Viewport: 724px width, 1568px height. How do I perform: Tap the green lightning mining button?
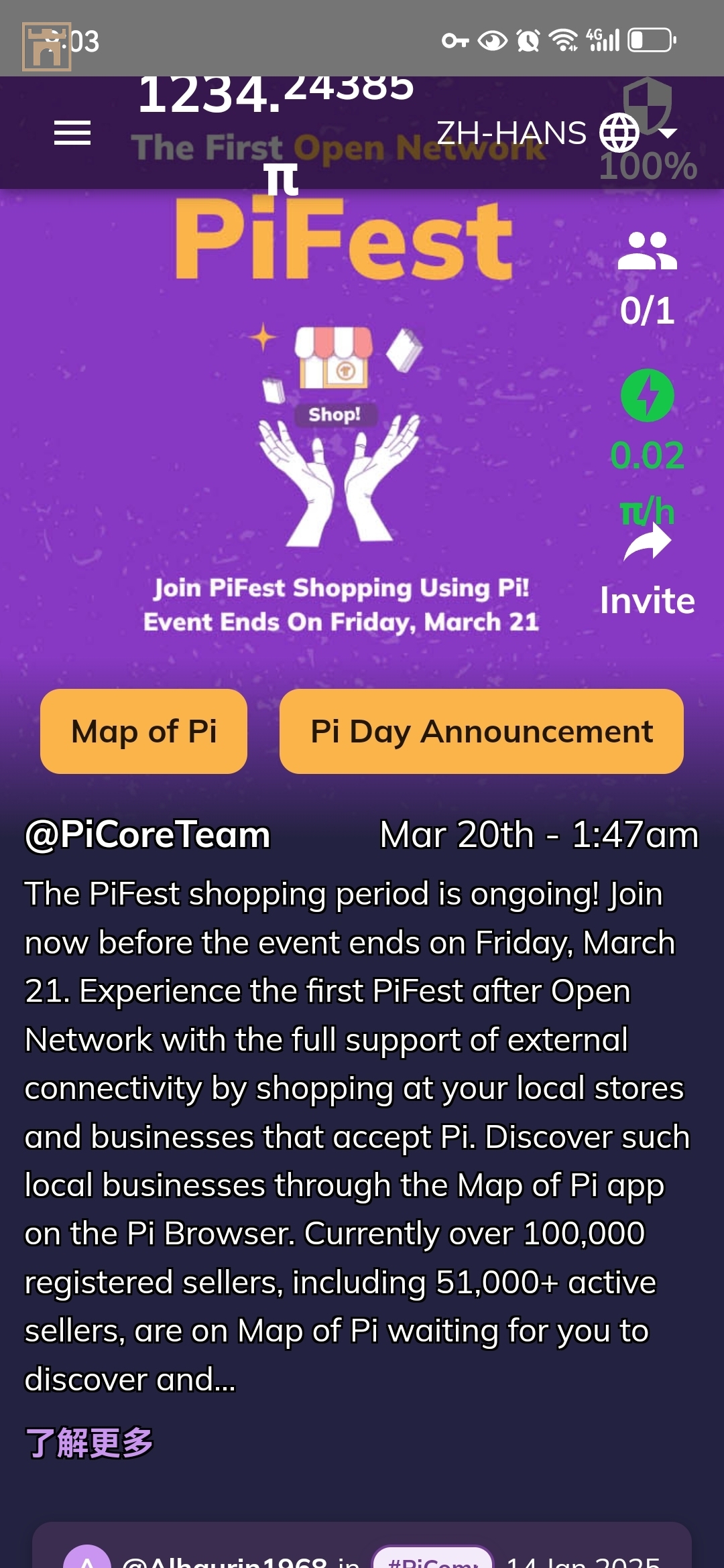click(x=647, y=395)
